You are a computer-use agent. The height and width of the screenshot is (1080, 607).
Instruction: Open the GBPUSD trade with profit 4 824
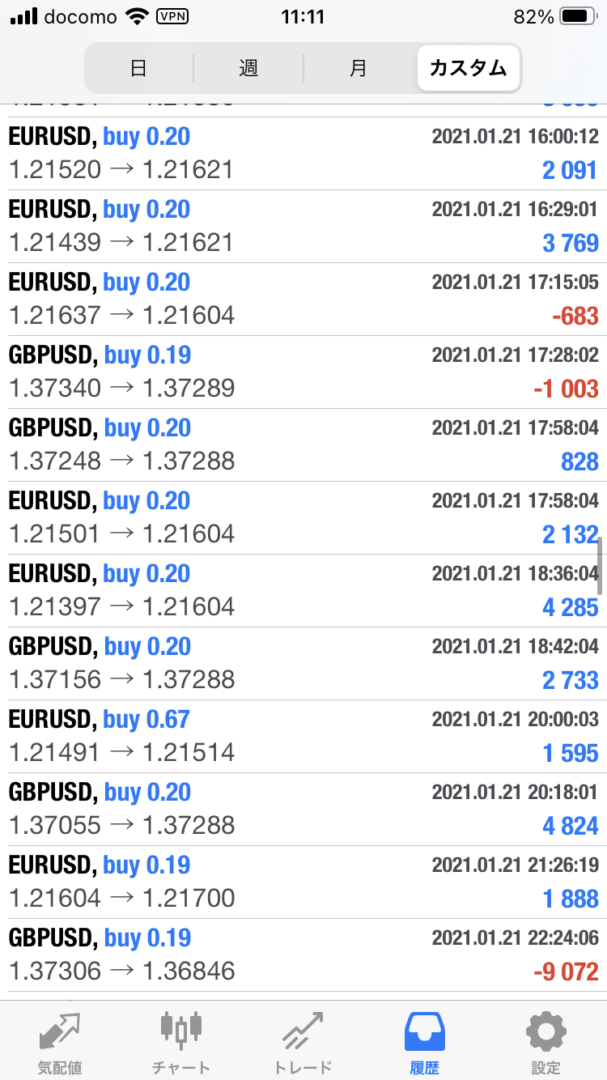click(303, 809)
